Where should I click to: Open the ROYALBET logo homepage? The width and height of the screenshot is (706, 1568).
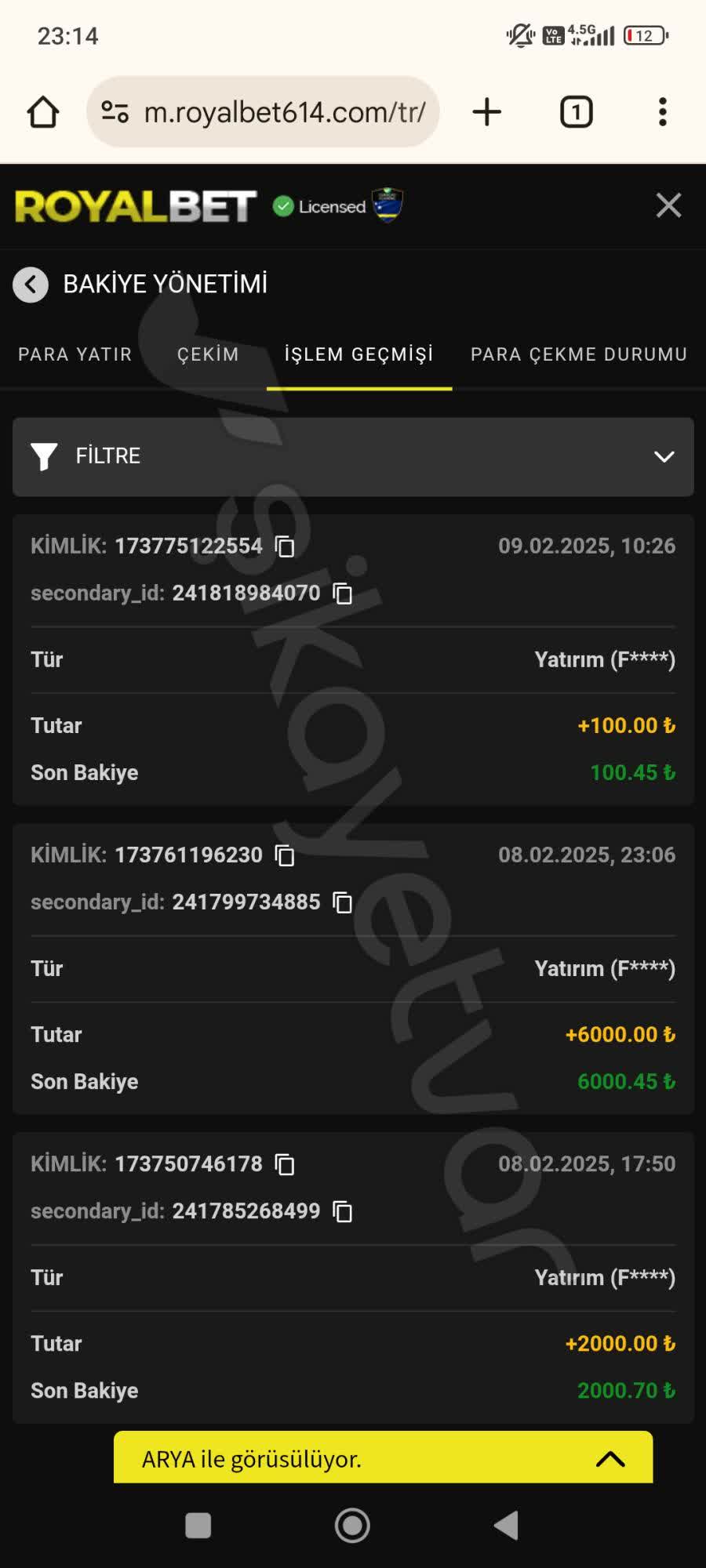coord(133,205)
